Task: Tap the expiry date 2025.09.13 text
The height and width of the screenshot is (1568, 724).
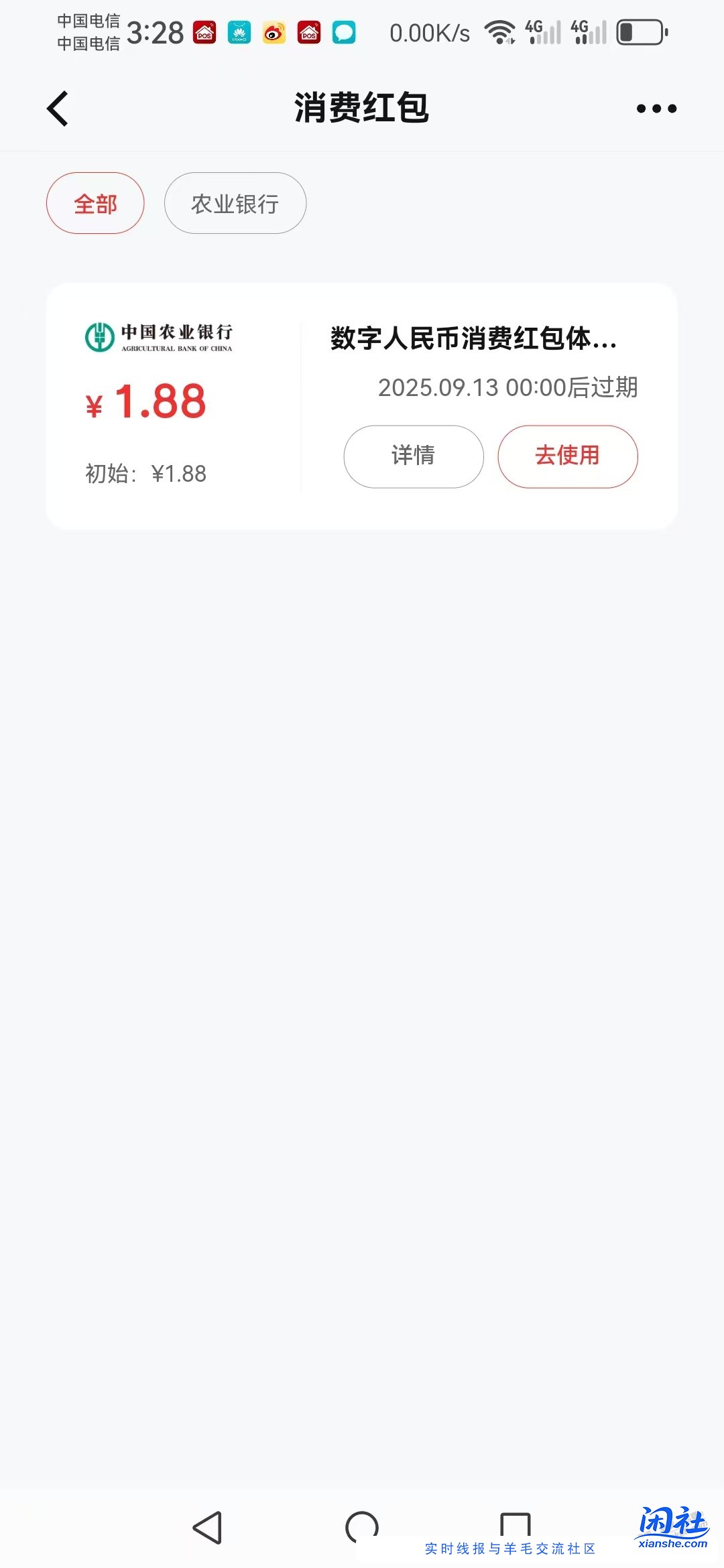Action: point(509,387)
